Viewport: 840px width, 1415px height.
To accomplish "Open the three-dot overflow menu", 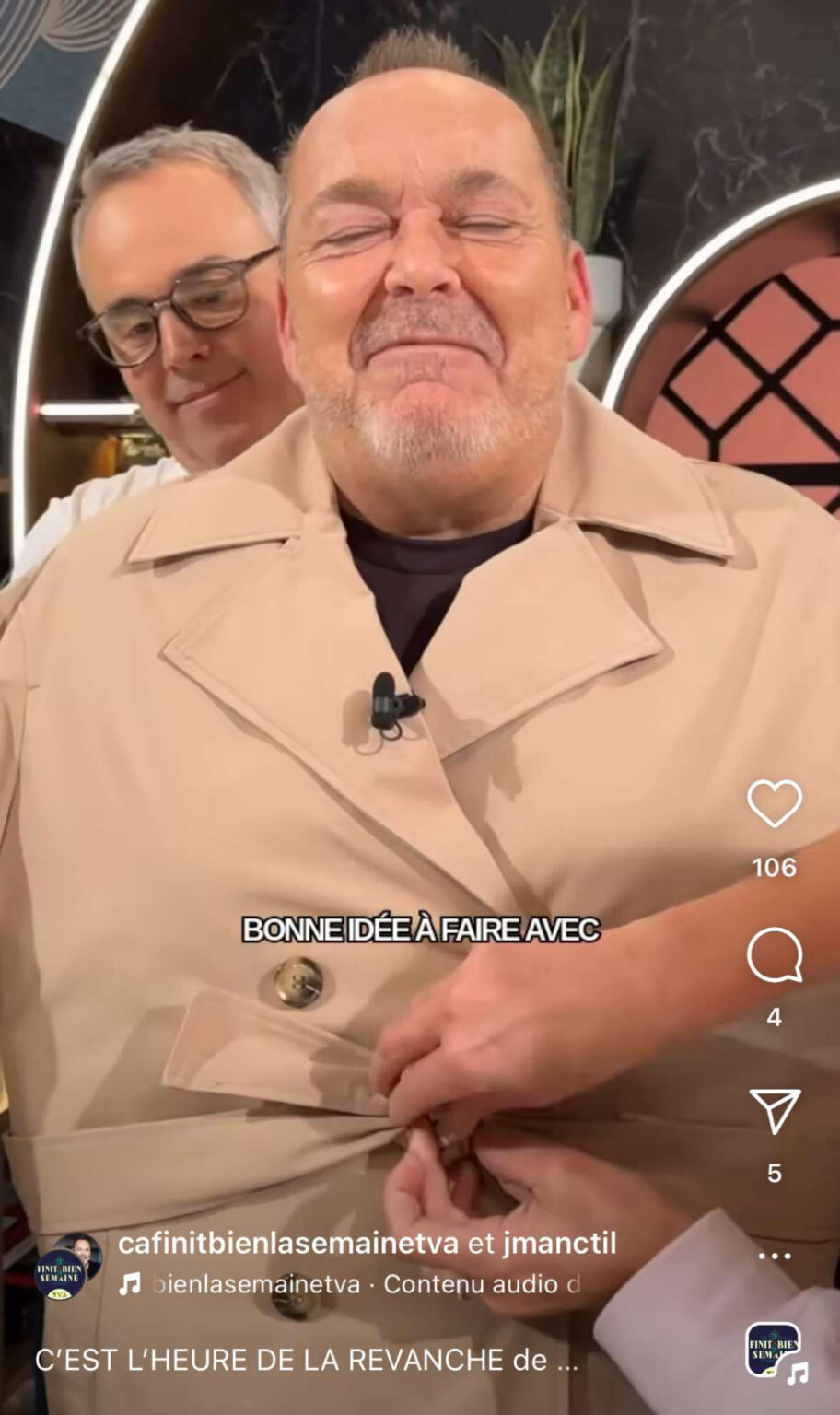I will [774, 1256].
